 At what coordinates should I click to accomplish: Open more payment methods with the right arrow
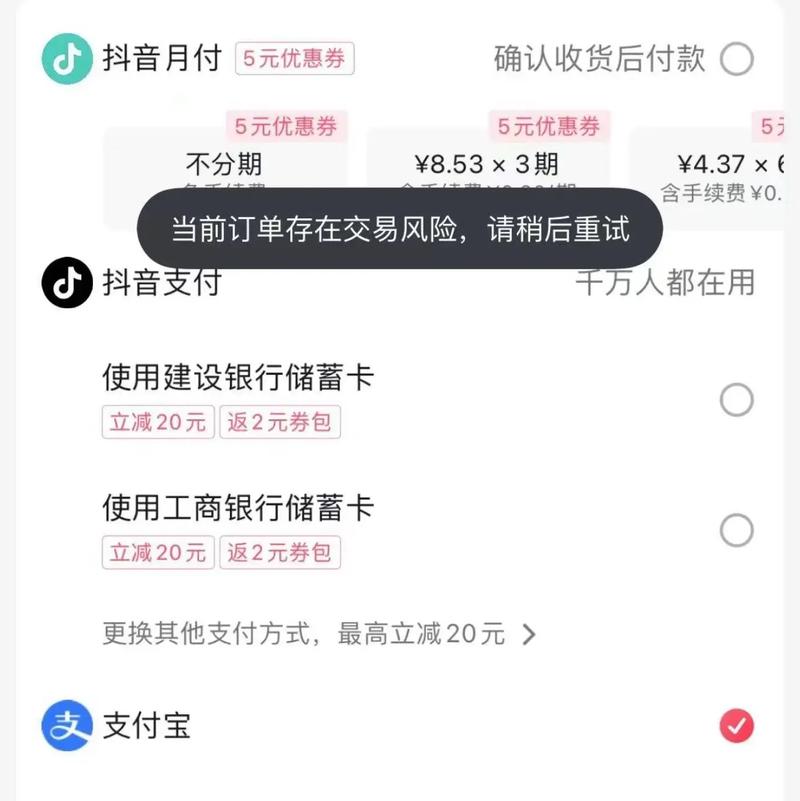[x=530, y=635]
